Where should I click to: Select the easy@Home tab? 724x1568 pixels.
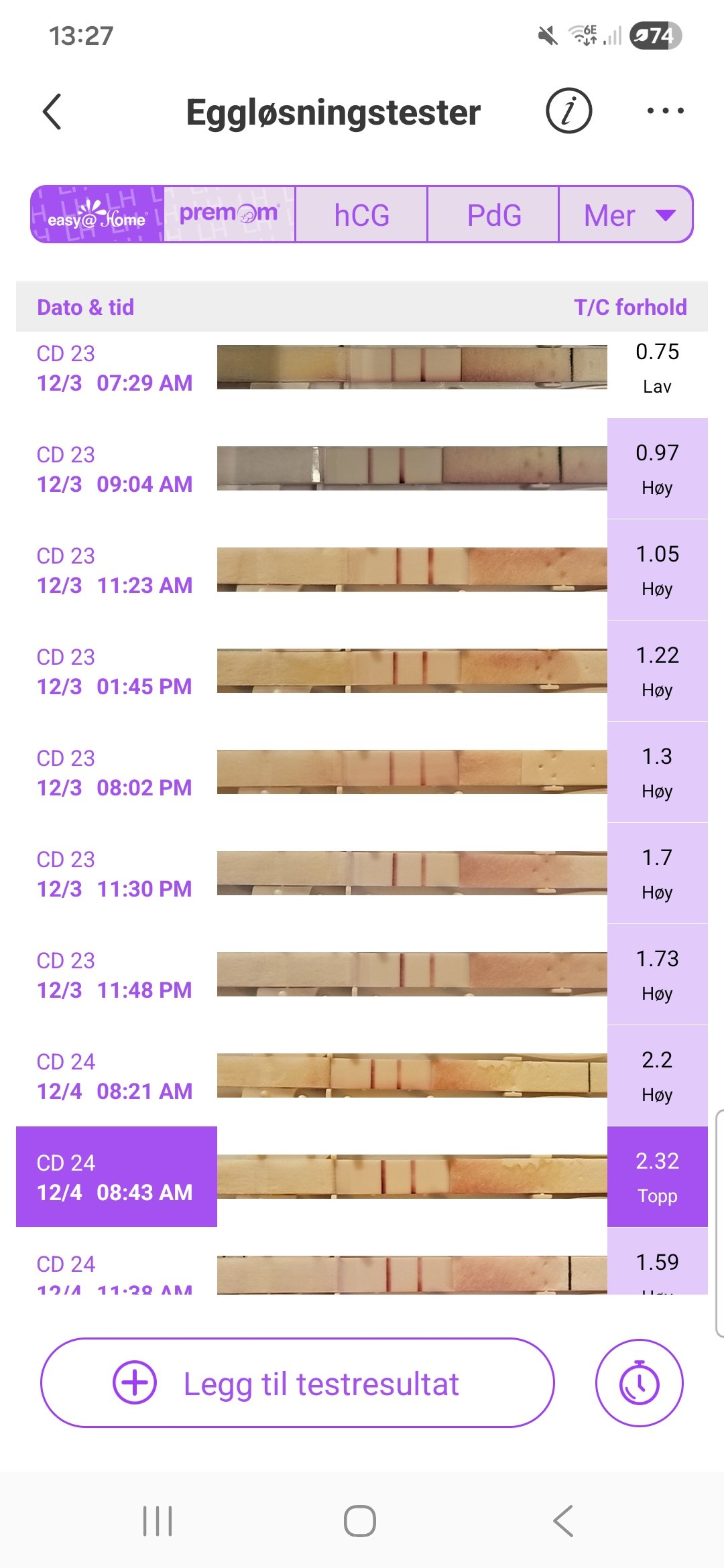[x=98, y=214]
